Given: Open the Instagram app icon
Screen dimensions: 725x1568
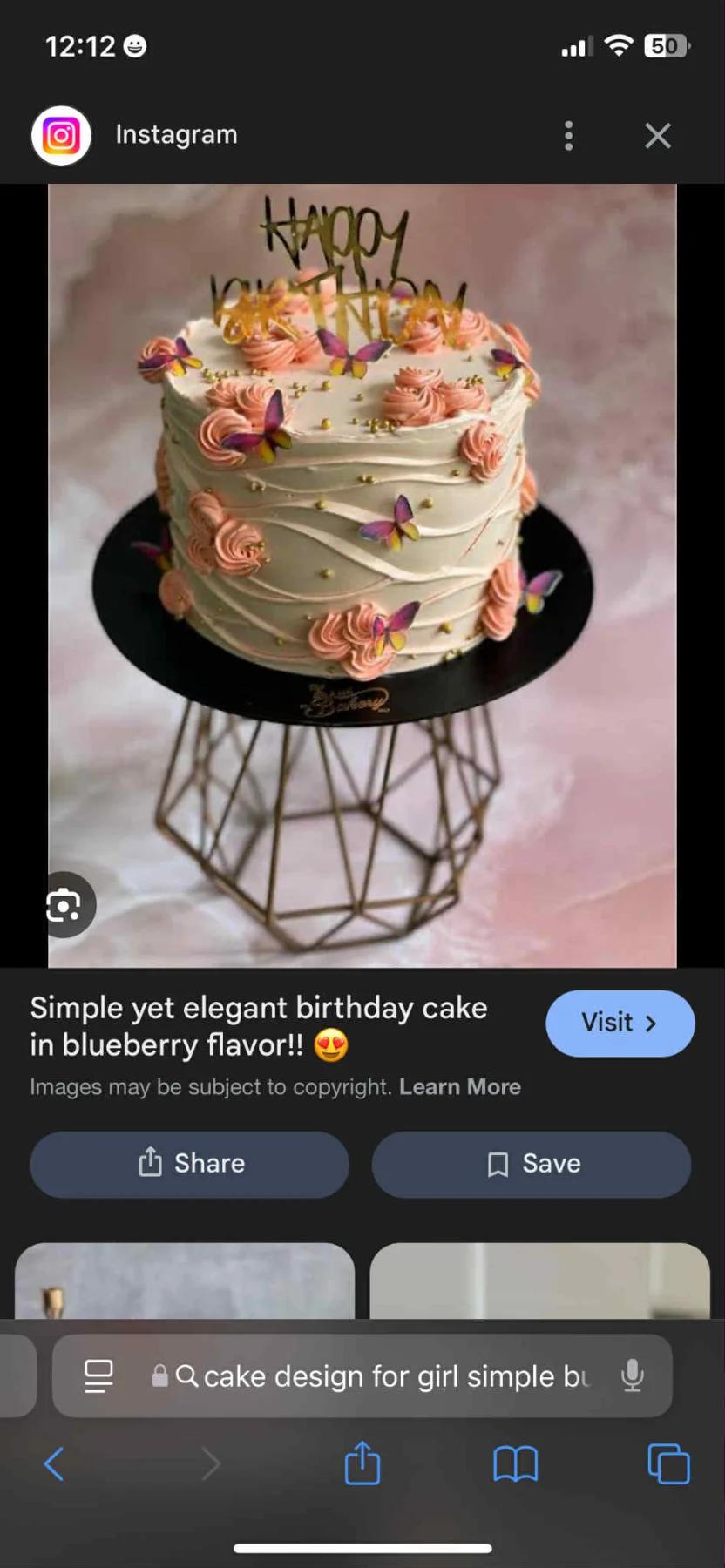Looking at the screenshot, I should coord(60,134).
